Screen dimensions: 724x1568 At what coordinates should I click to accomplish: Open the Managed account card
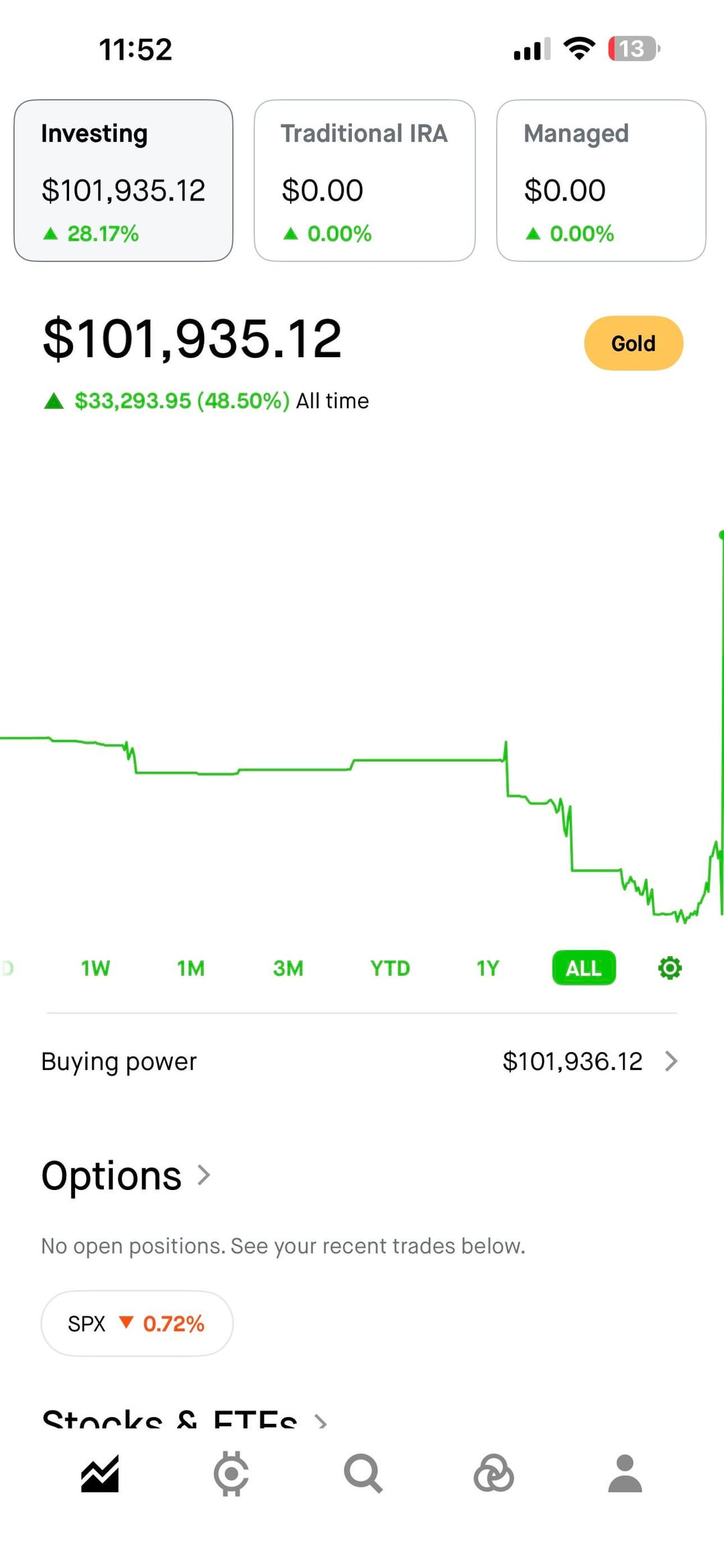pyautogui.click(x=601, y=180)
